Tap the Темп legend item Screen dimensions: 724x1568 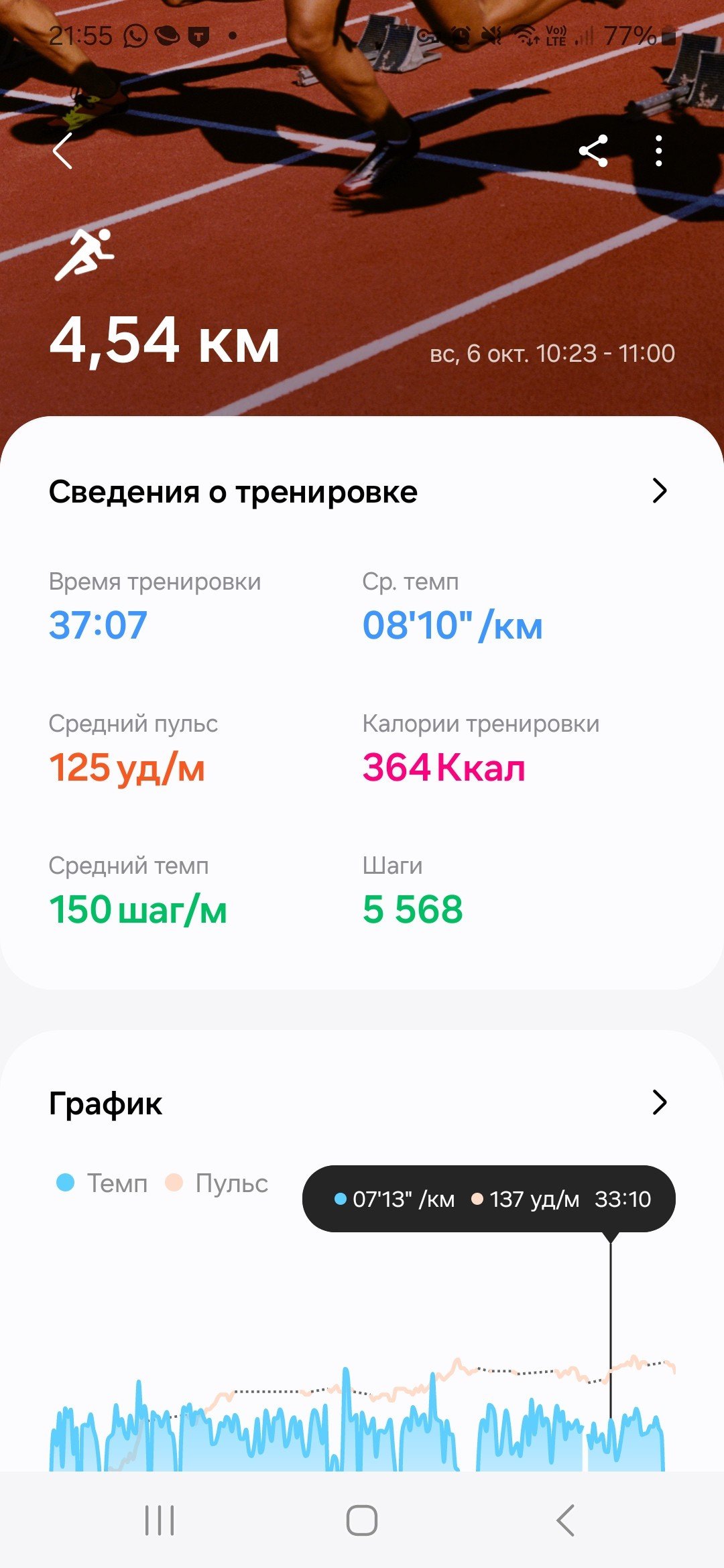(102, 1183)
